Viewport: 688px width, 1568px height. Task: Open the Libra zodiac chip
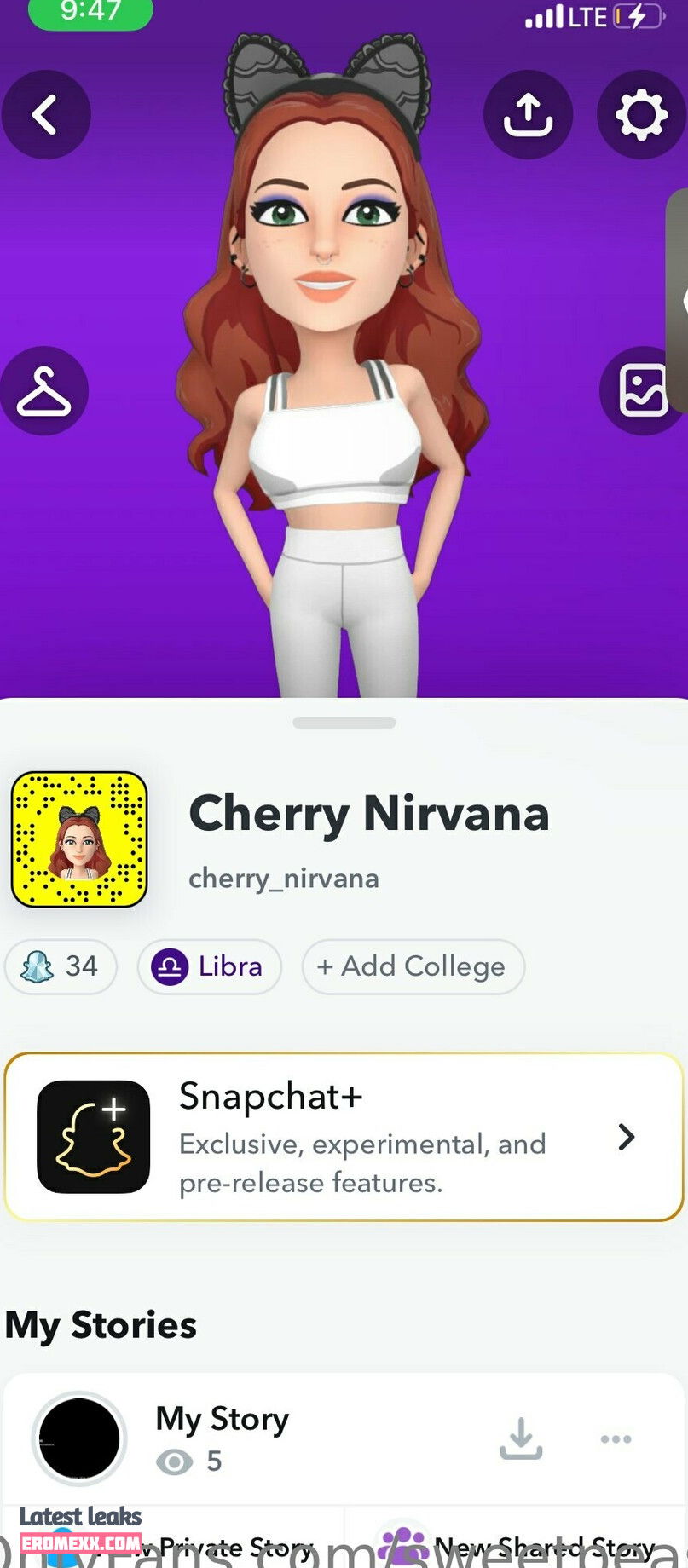click(x=209, y=966)
